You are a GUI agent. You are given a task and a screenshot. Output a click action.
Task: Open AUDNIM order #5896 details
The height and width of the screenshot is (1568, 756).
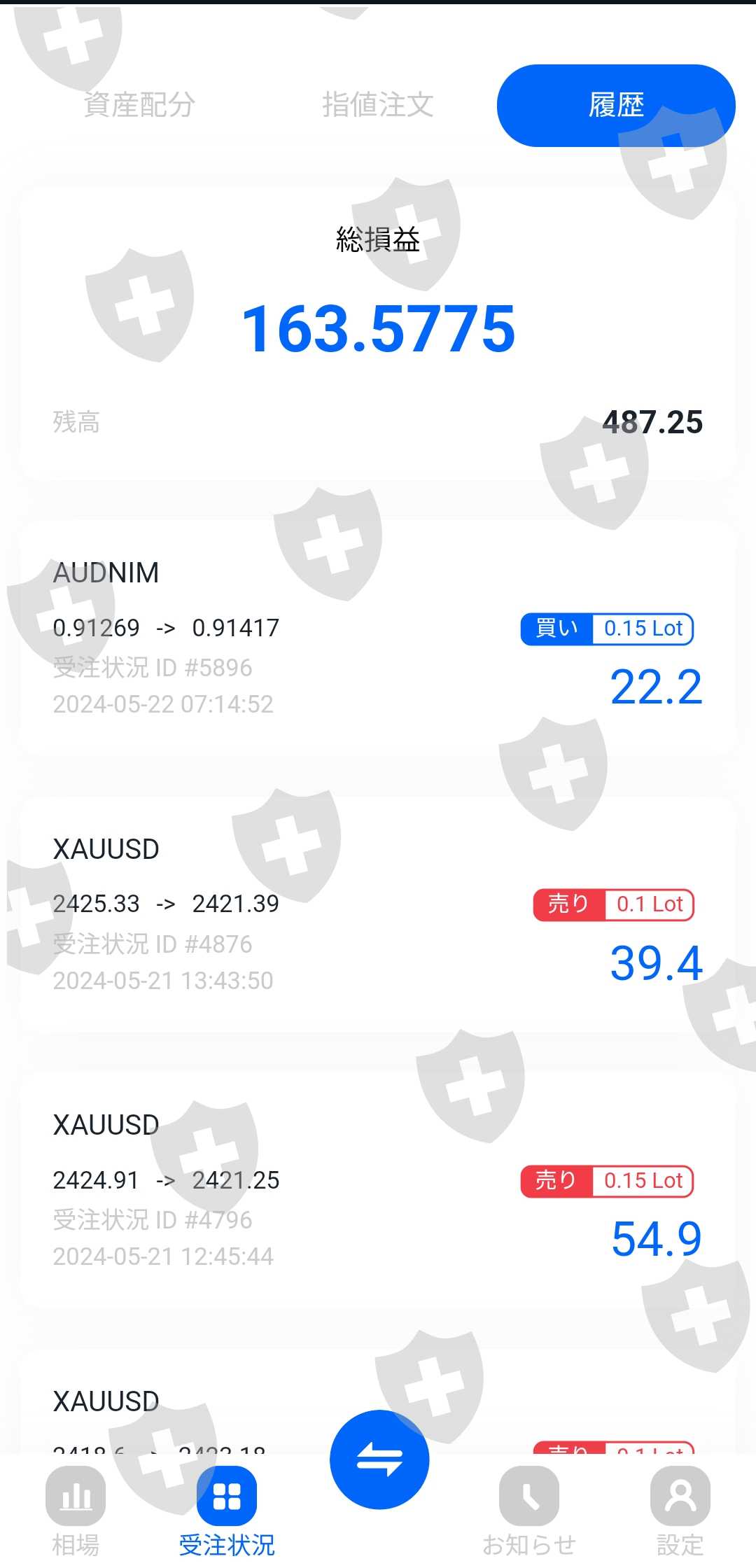point(378,637)
